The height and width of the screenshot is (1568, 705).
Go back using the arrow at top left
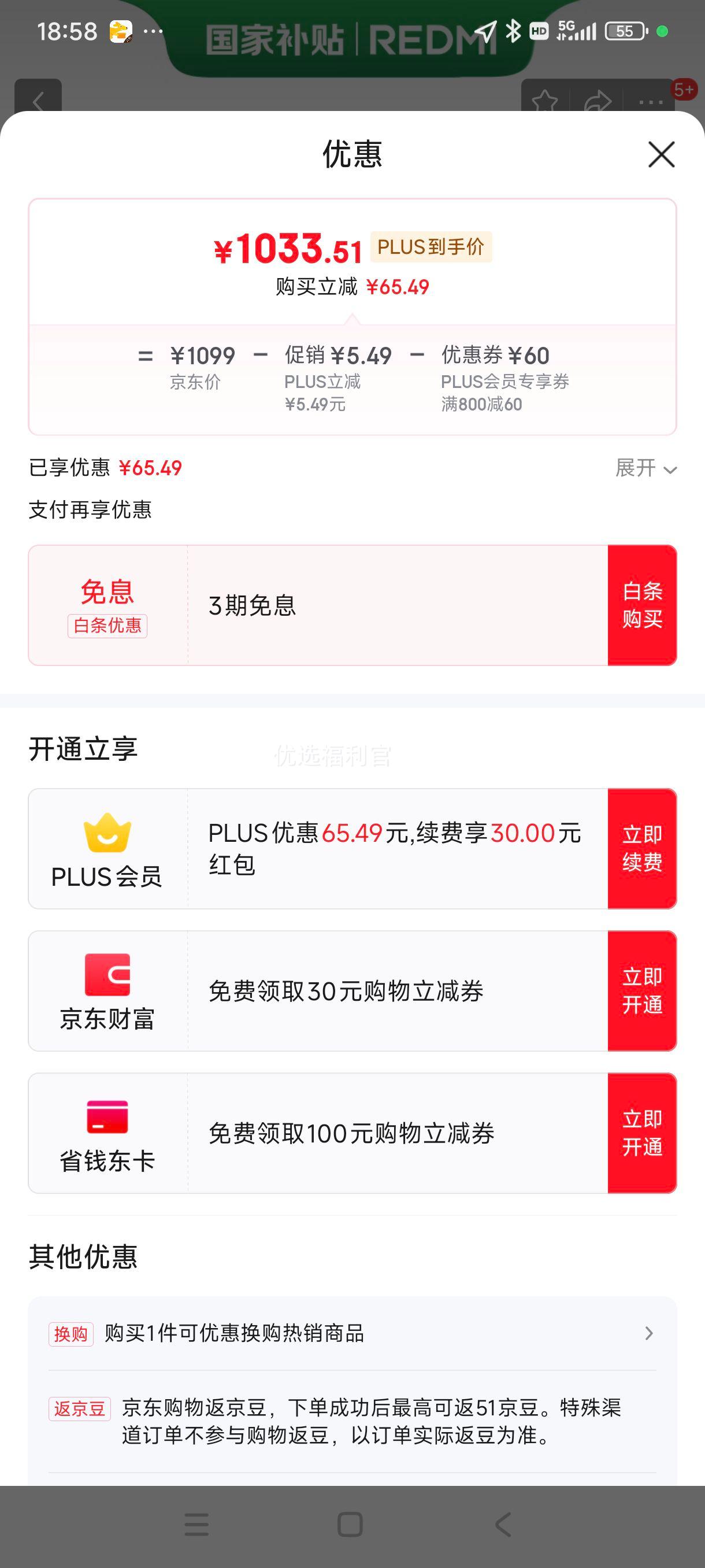coord(39,101)
